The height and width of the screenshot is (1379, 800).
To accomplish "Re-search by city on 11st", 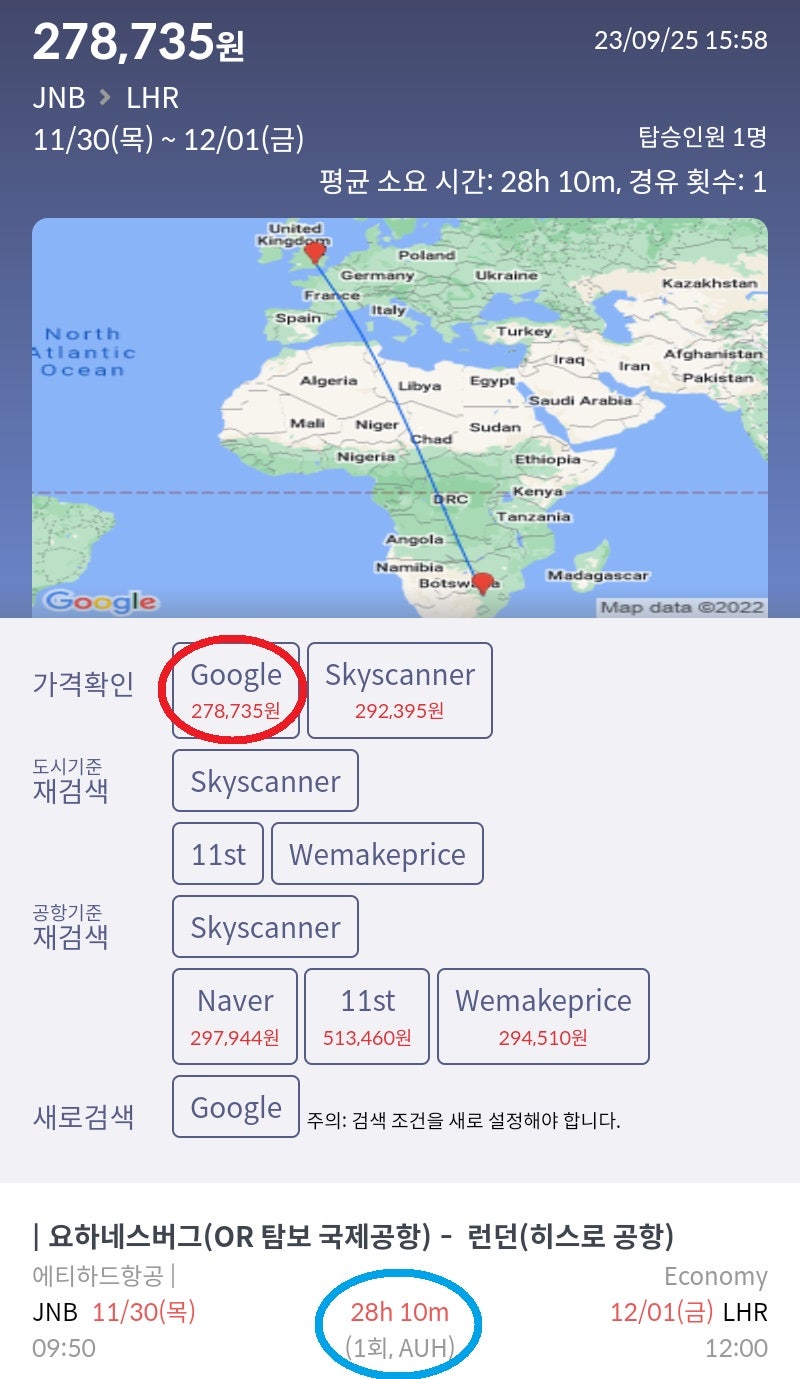I will [x=218, y=854].
